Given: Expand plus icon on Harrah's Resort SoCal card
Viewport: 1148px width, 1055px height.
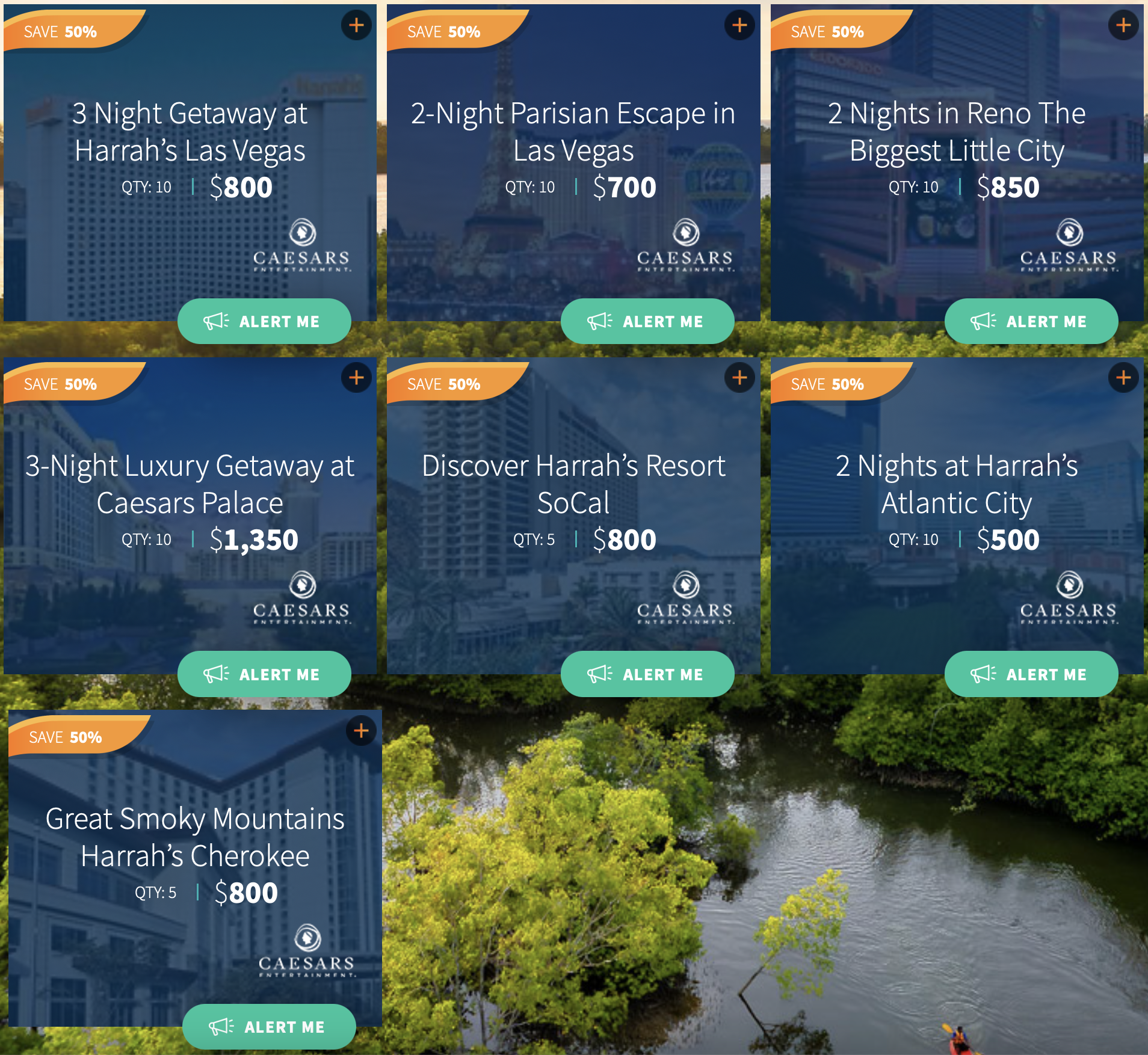Looking at the screenshot, I should [739, 378].
